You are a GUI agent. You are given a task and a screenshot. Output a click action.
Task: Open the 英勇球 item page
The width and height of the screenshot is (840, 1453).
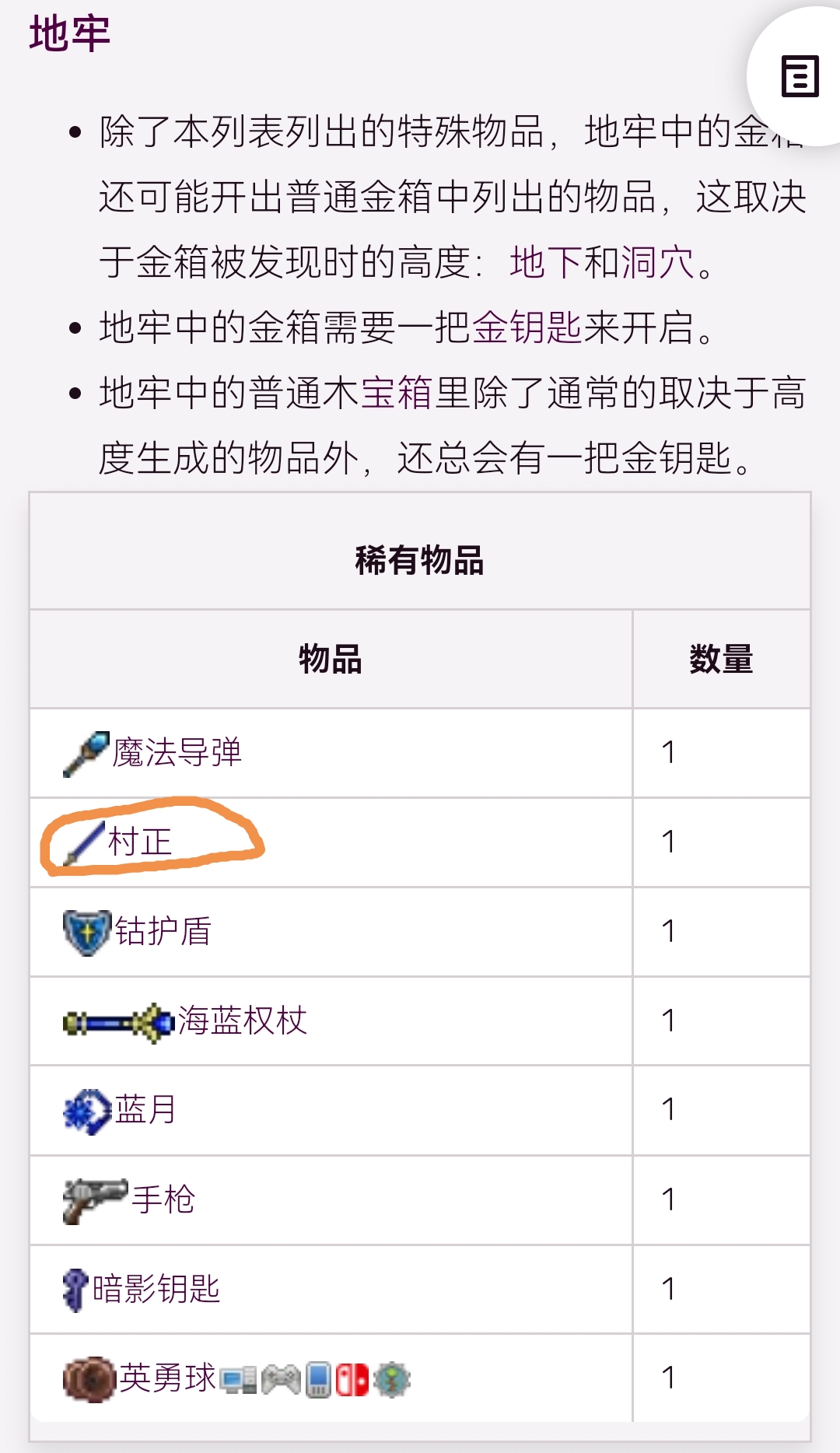(167, 1378)
